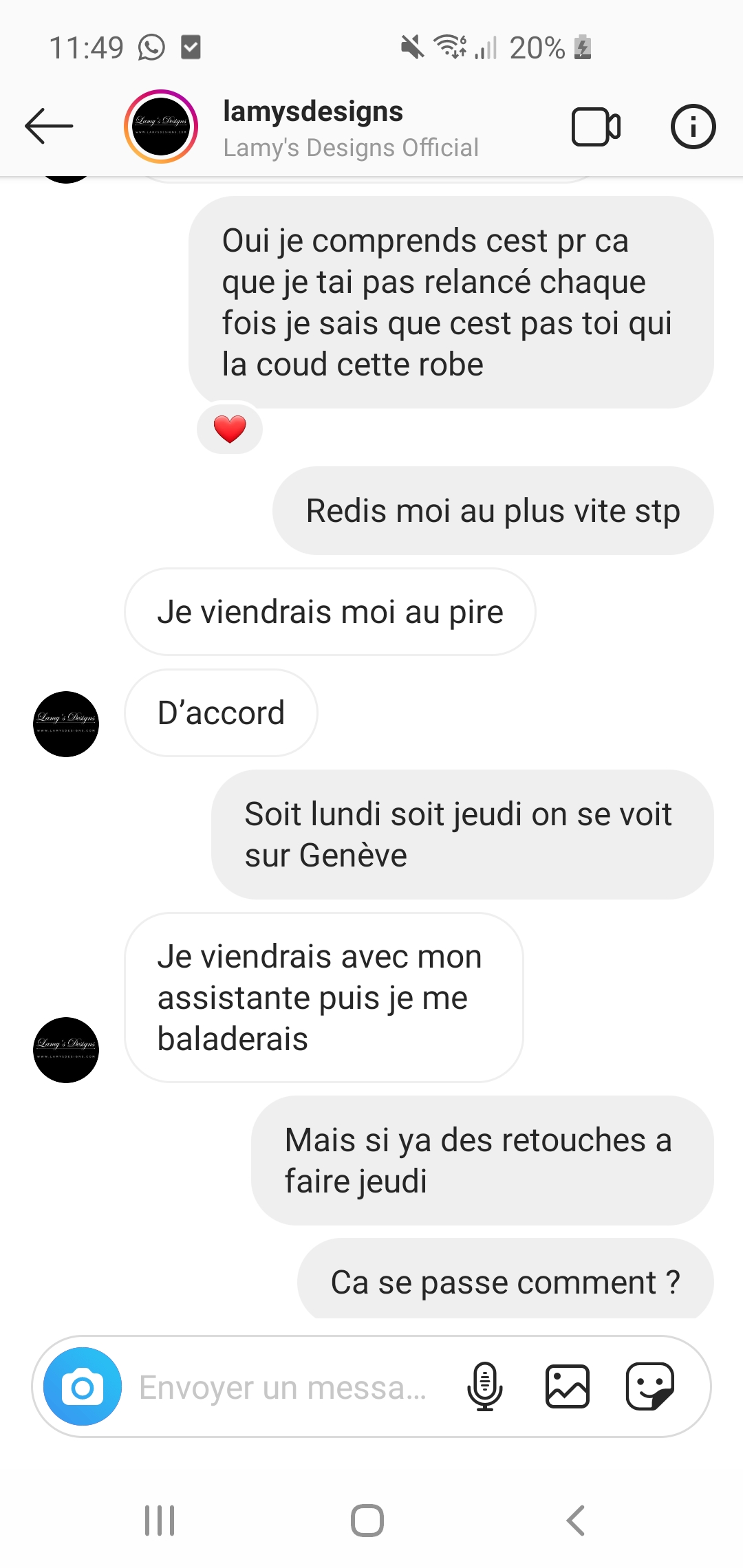Tap the heart reaction under the message

[x=230, y=429]
